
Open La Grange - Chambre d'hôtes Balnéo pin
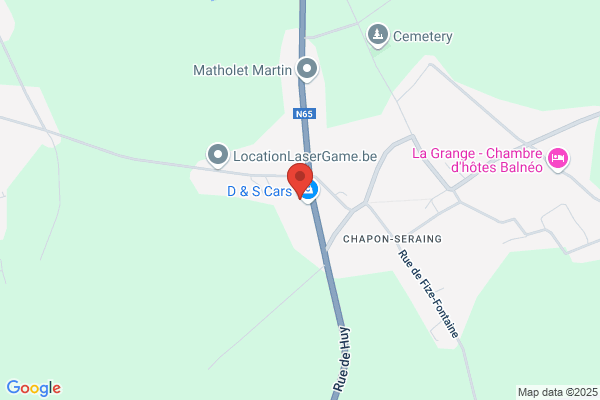click(x=558, y=159)
